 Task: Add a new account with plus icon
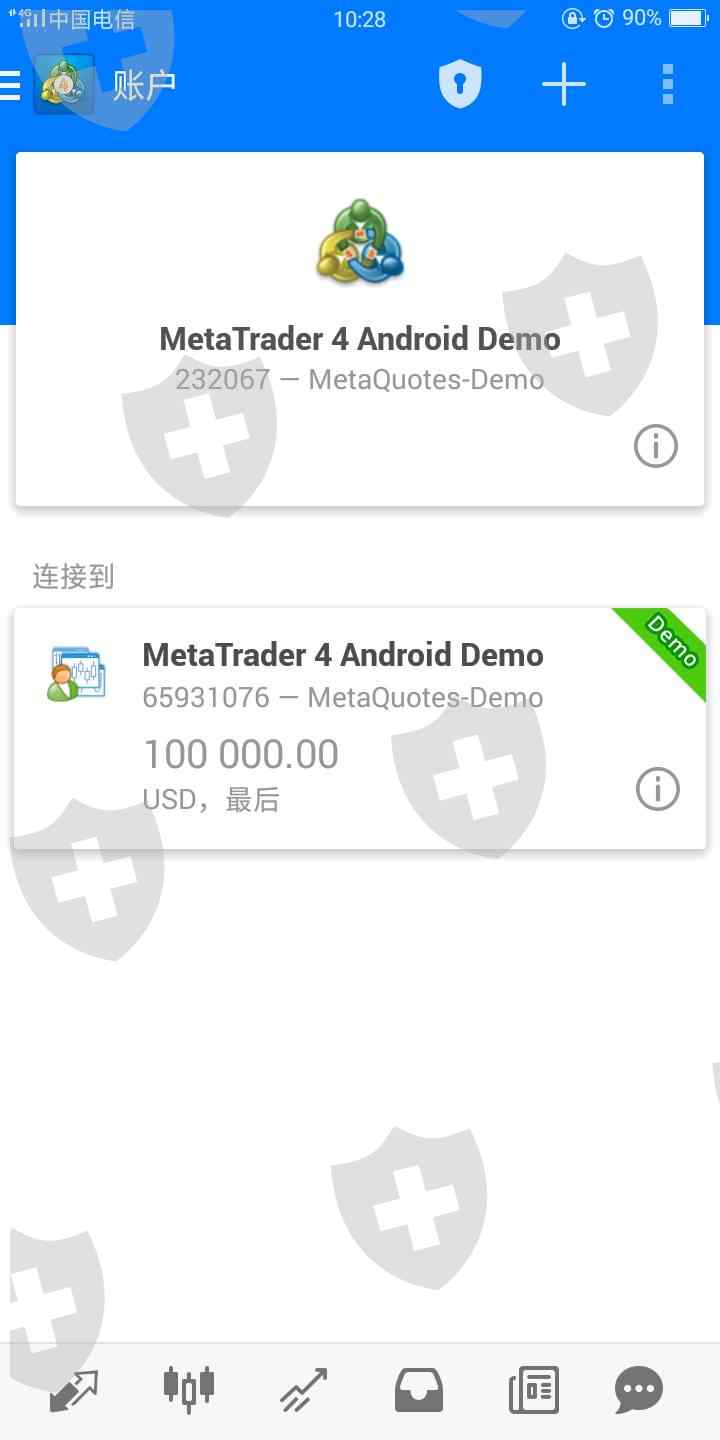point(564,85)
